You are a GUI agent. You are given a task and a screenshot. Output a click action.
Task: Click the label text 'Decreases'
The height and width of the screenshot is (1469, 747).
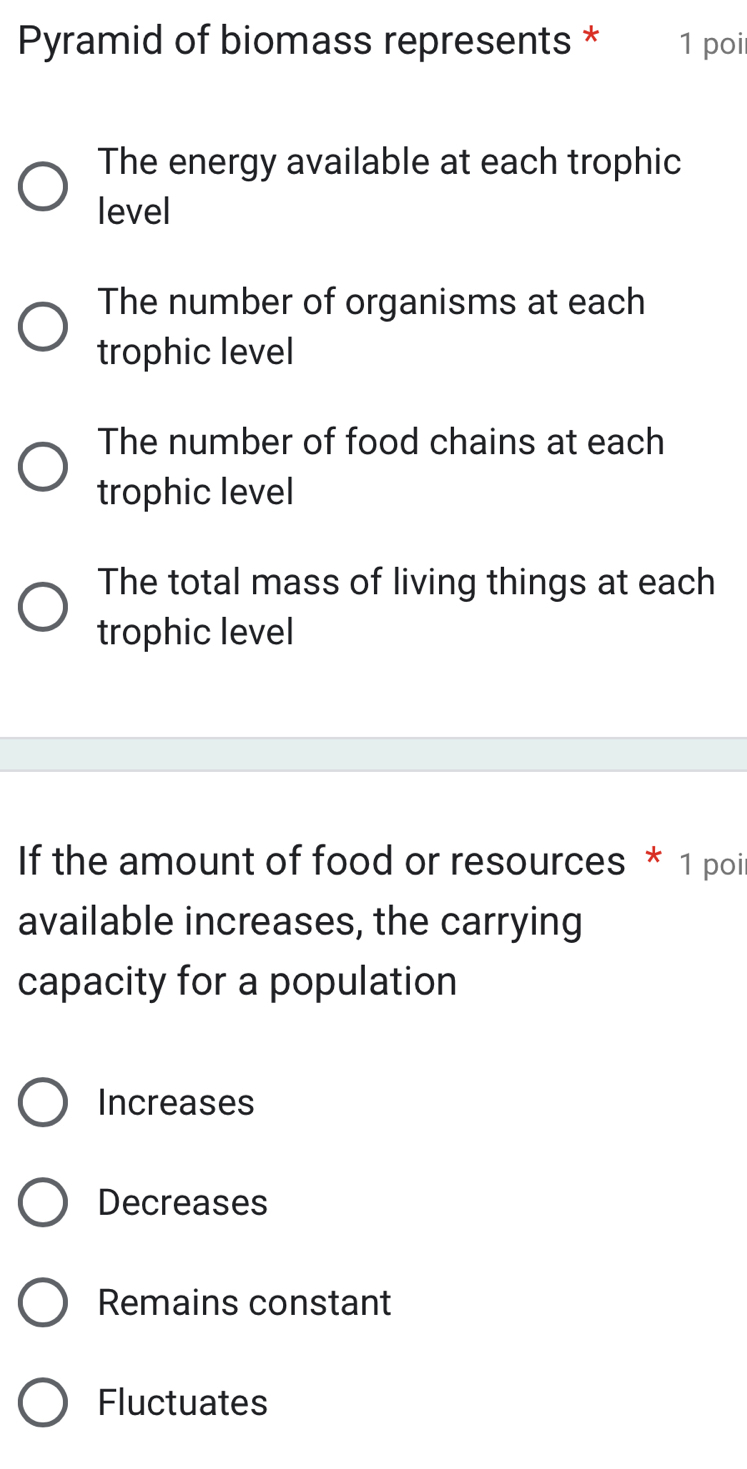(181, 1202)
